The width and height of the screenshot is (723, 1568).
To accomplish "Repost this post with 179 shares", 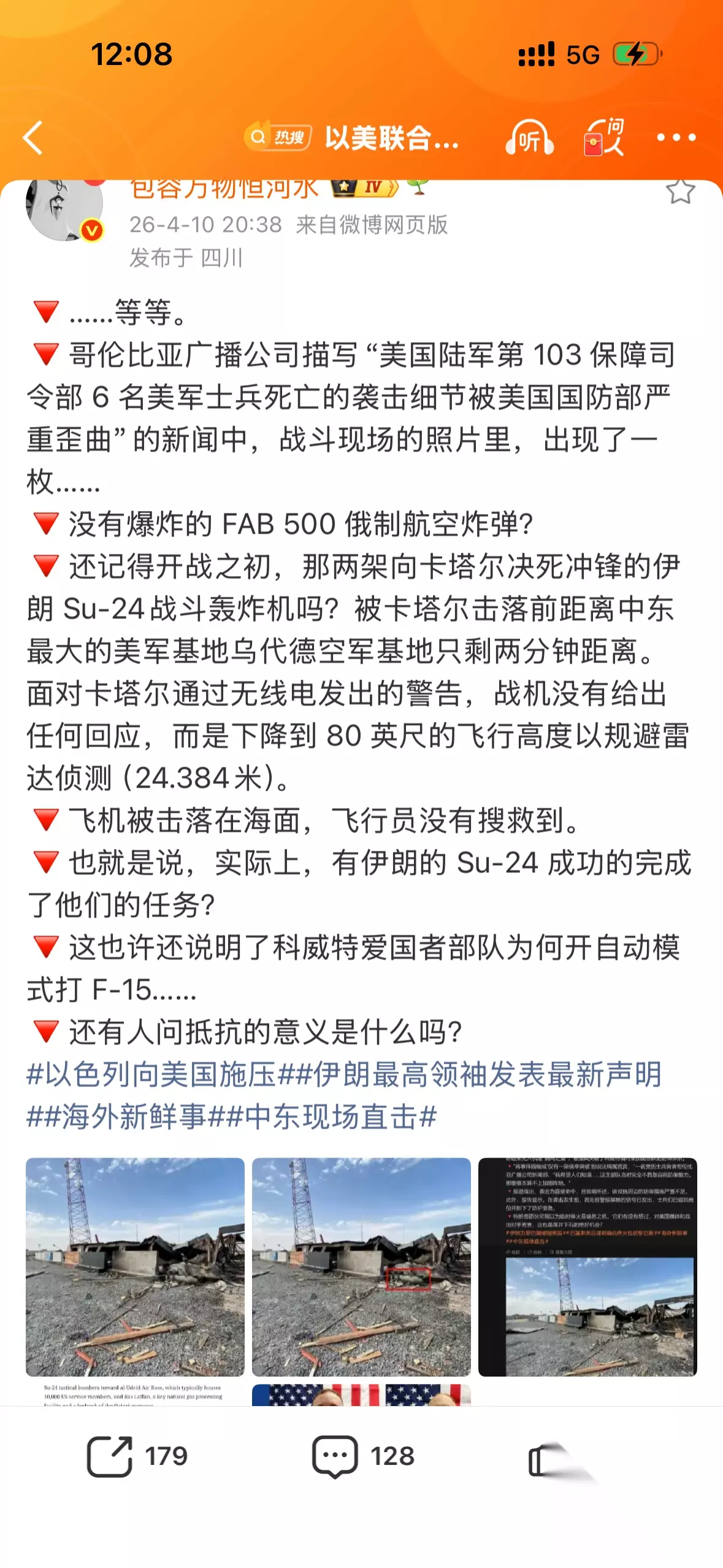I will point(136,1456).
